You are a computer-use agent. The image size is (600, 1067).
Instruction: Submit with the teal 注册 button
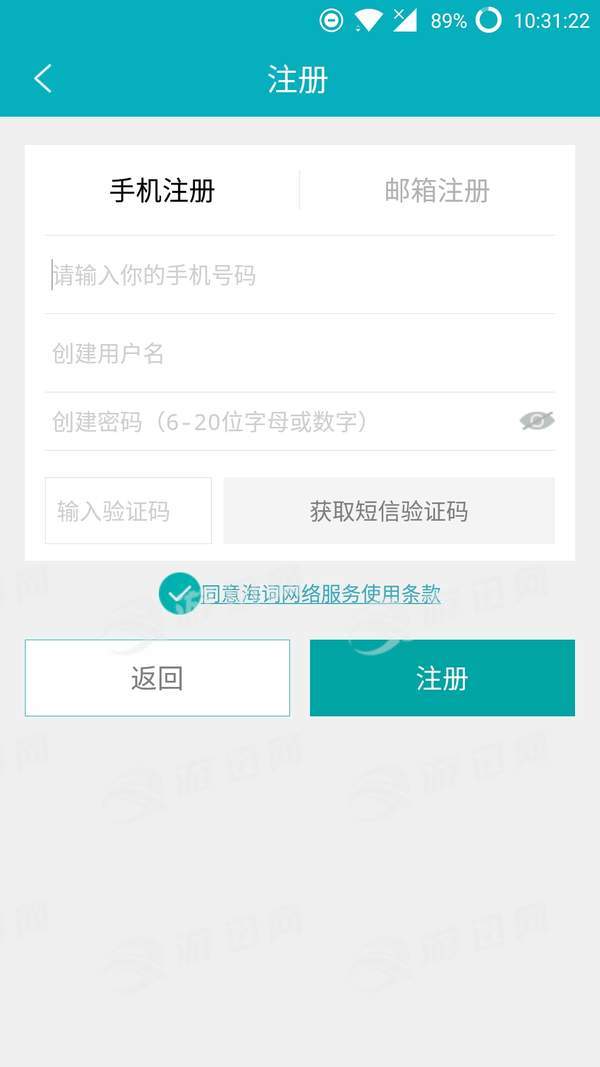pyautogui.click(x=442, y=678)
